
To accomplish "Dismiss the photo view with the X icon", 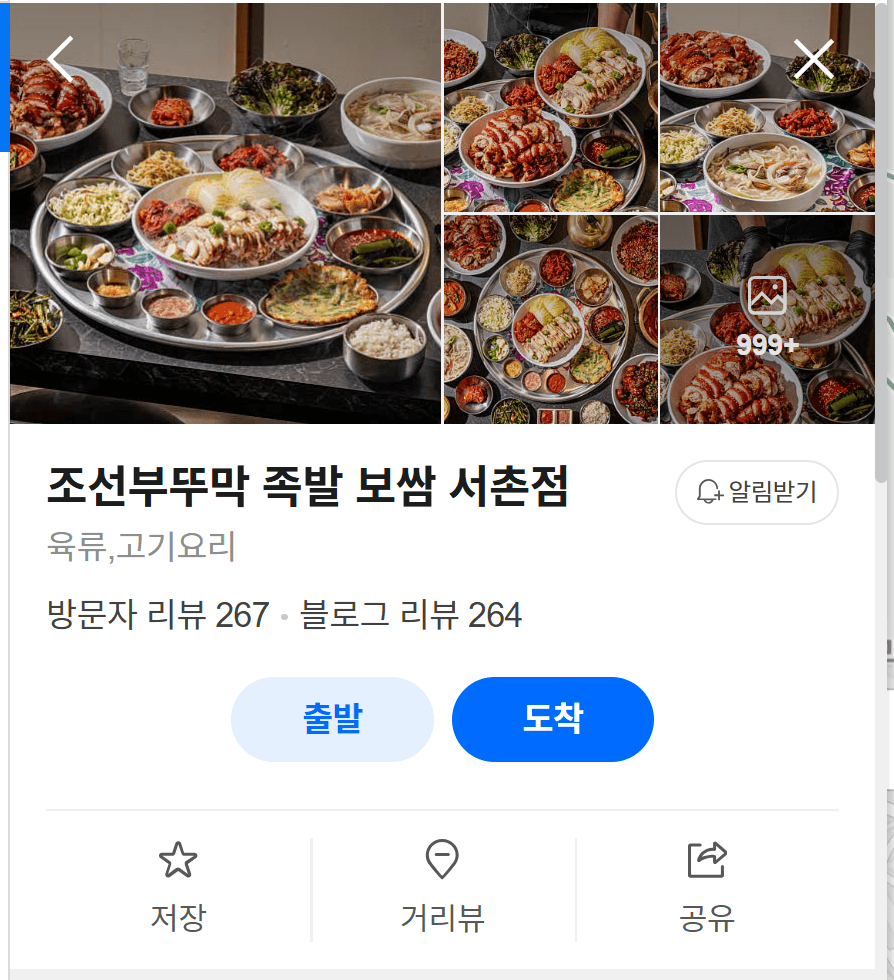I will coord(812,59).
